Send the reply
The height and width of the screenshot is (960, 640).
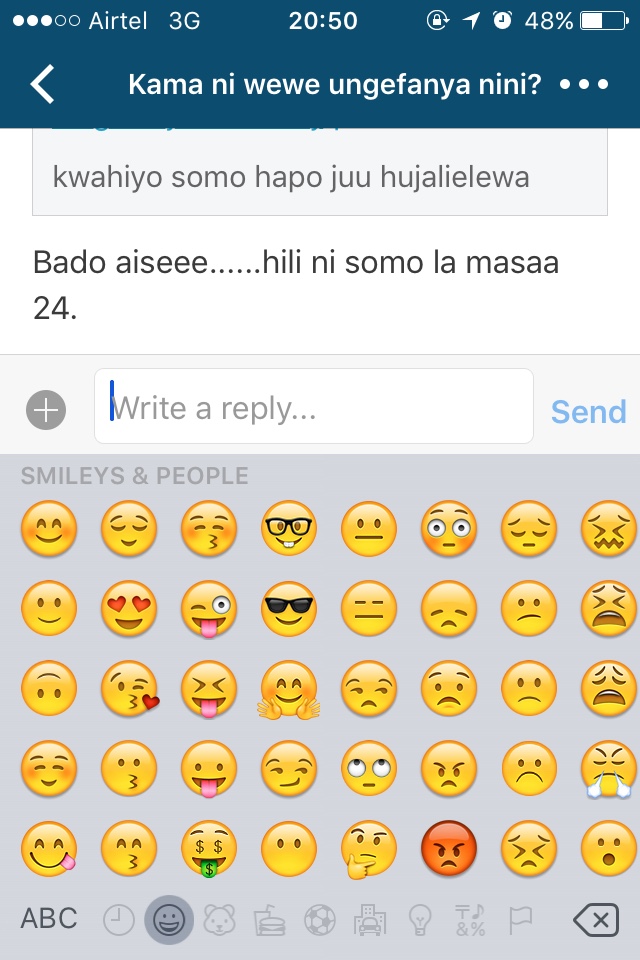click(588, 411)
